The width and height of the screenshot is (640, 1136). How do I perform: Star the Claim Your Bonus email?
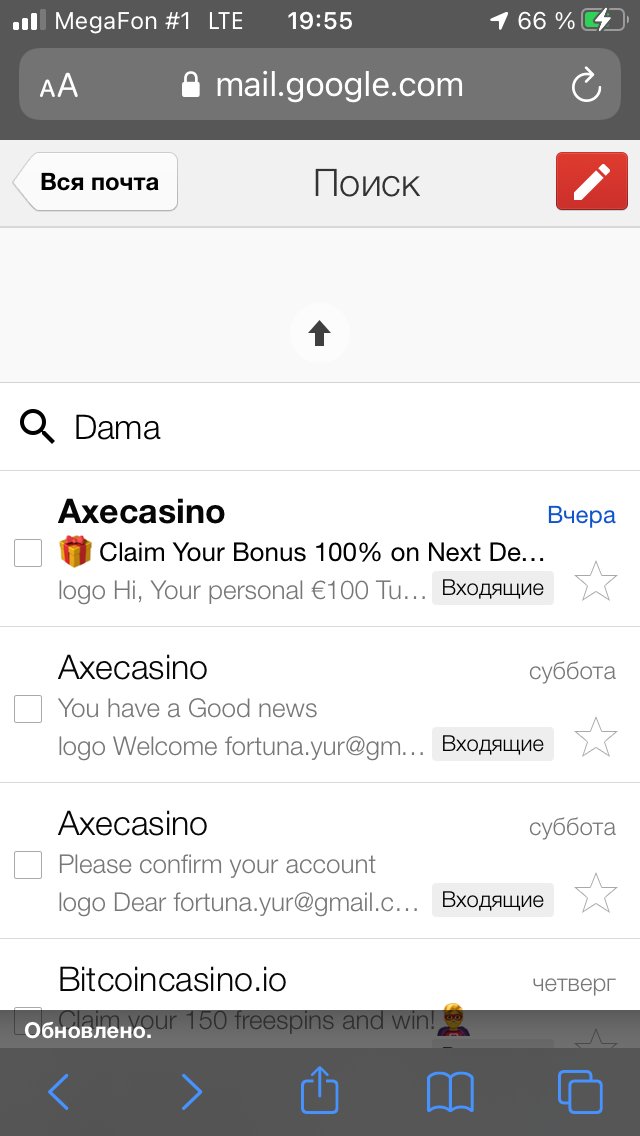point(596,581)
